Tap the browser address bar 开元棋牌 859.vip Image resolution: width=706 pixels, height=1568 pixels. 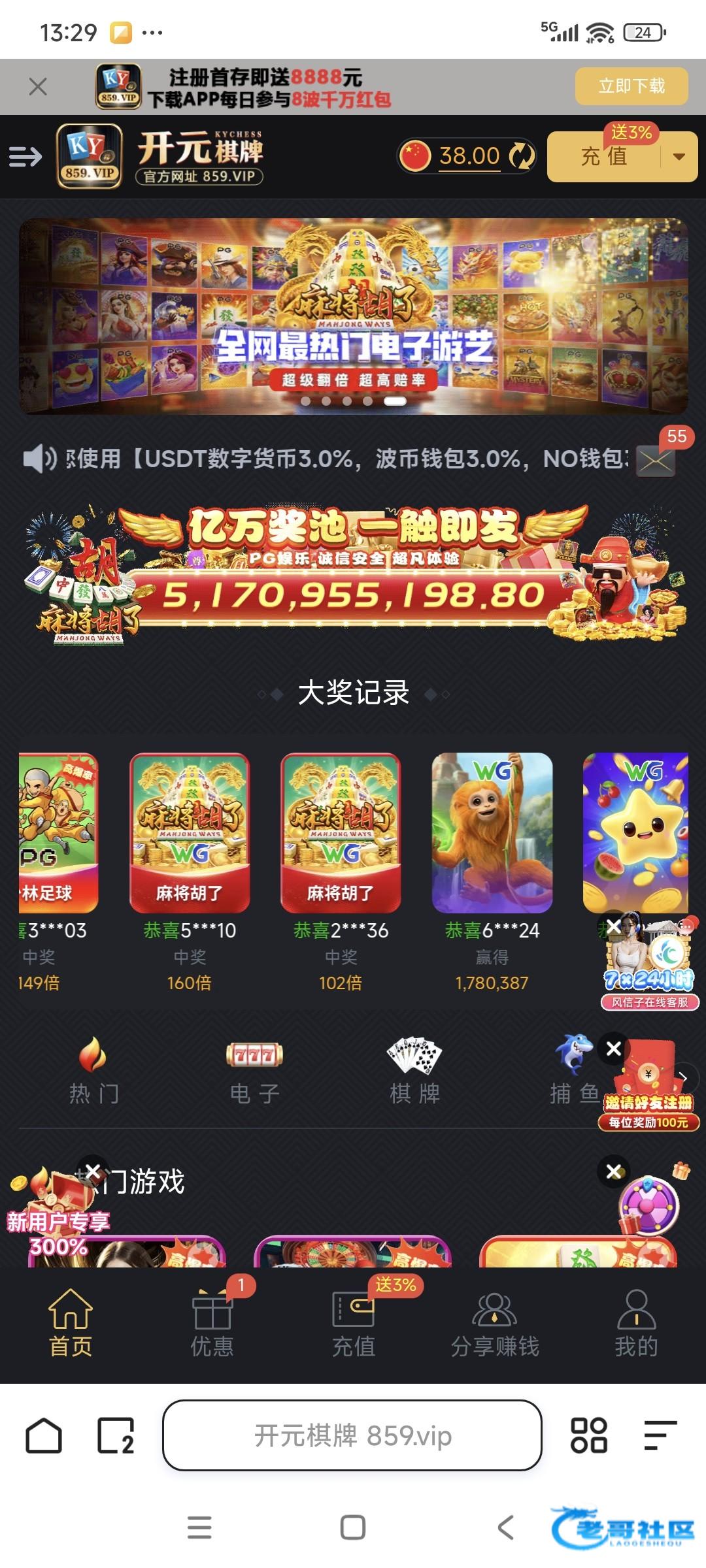click(352, 1435)
